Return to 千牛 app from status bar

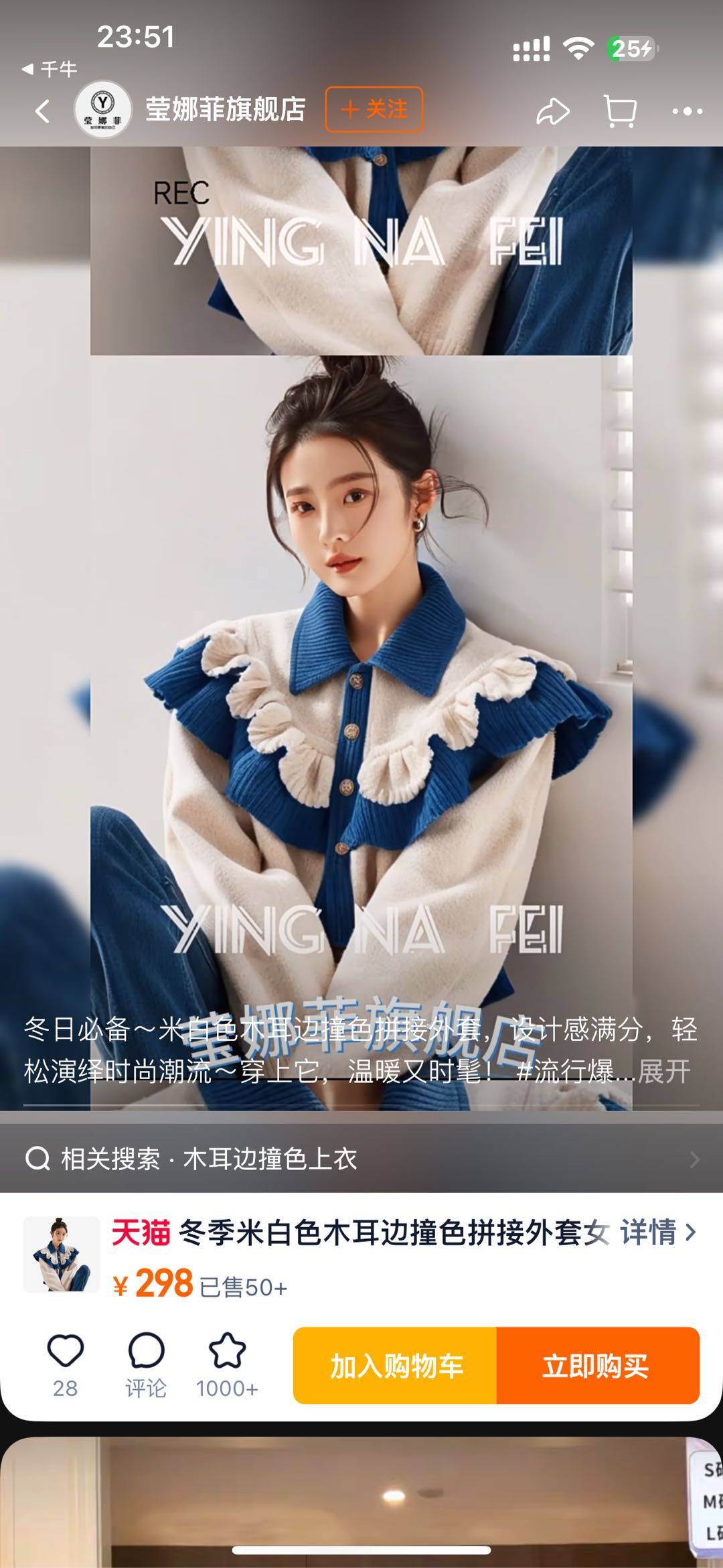click(x=50, y=69)
